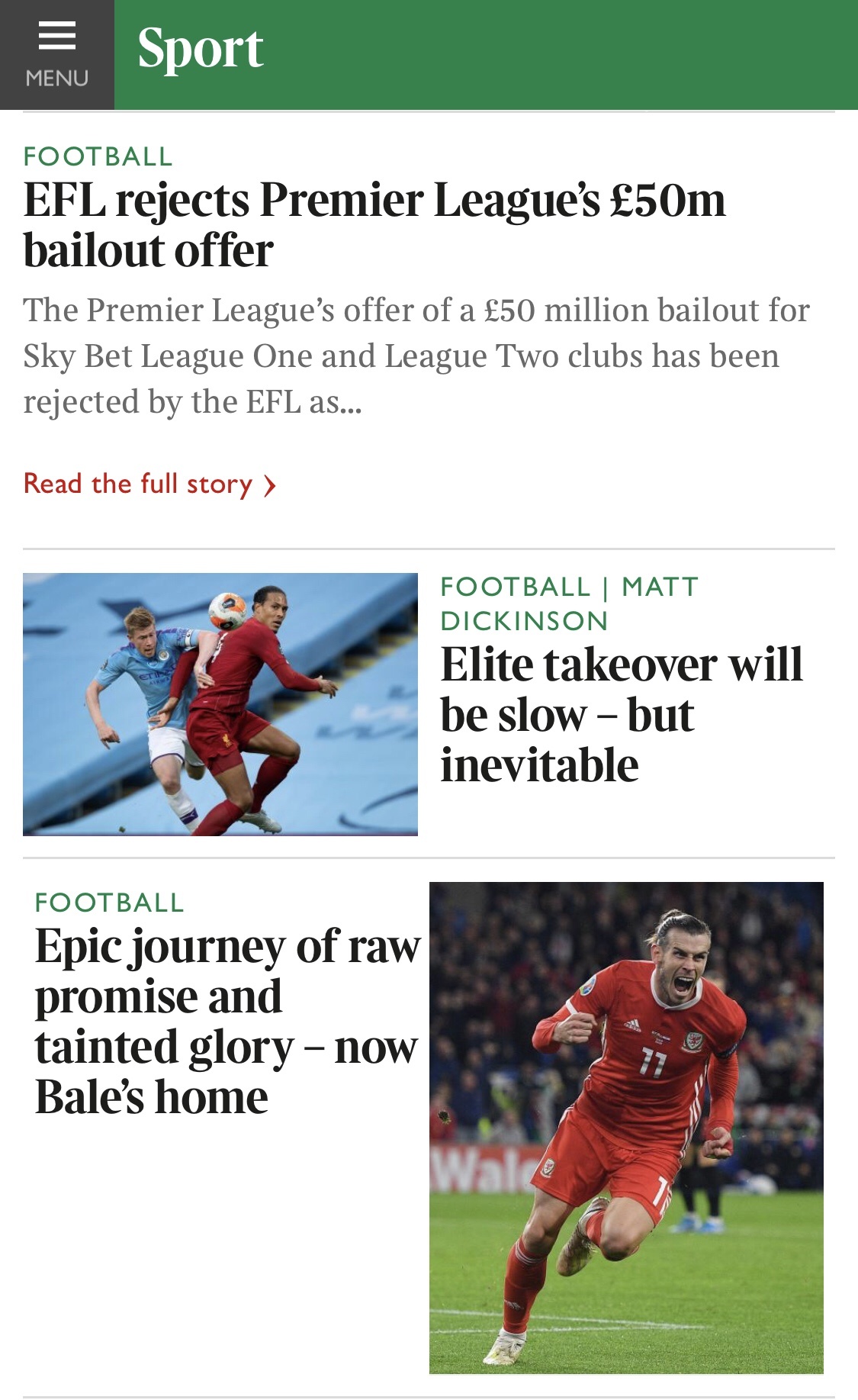The image size is (858, 1400).
Task: Tap Read the full story link
Action: [x=149, y=484]
